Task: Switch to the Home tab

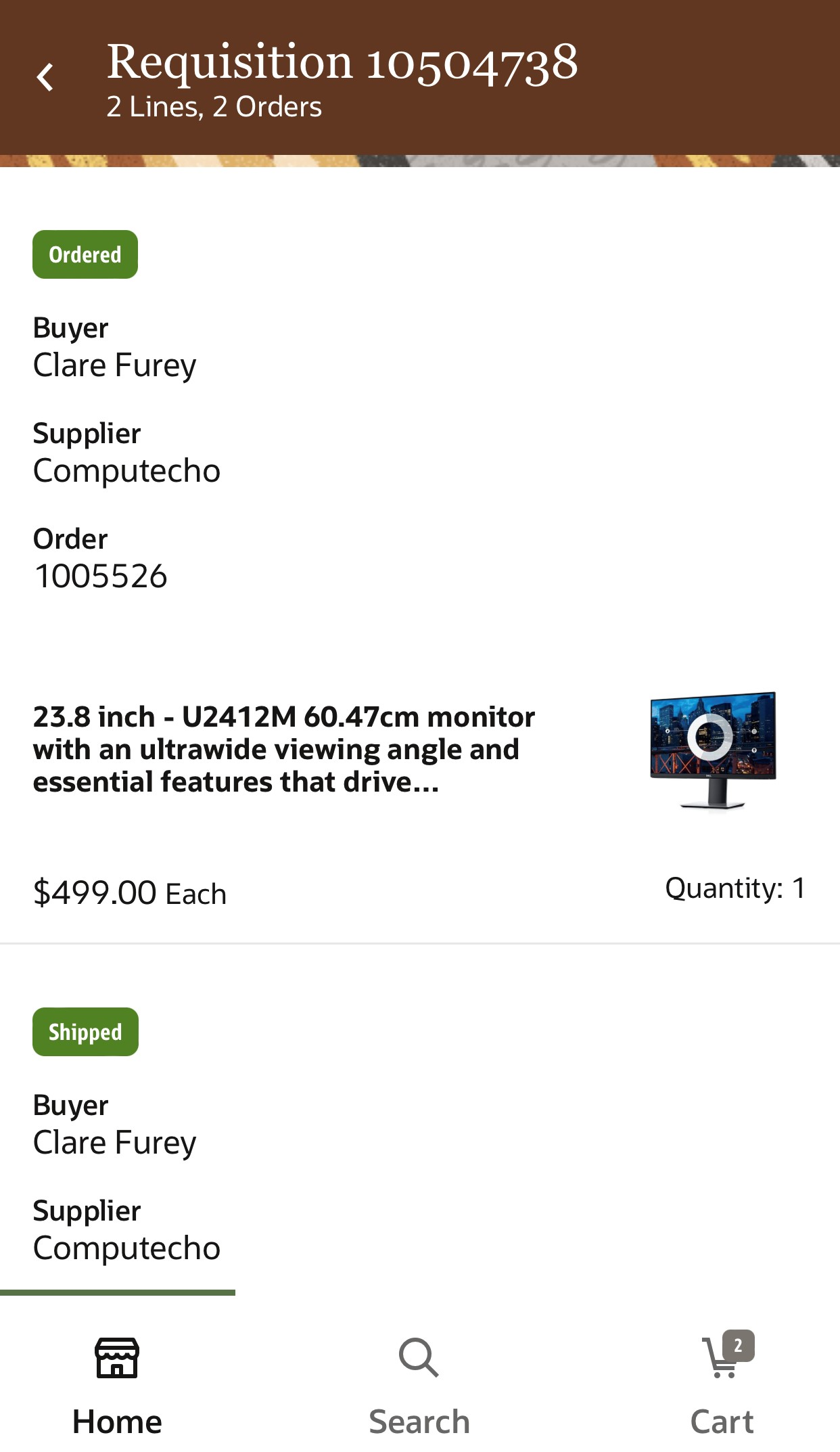Action: pos(117,1384)
